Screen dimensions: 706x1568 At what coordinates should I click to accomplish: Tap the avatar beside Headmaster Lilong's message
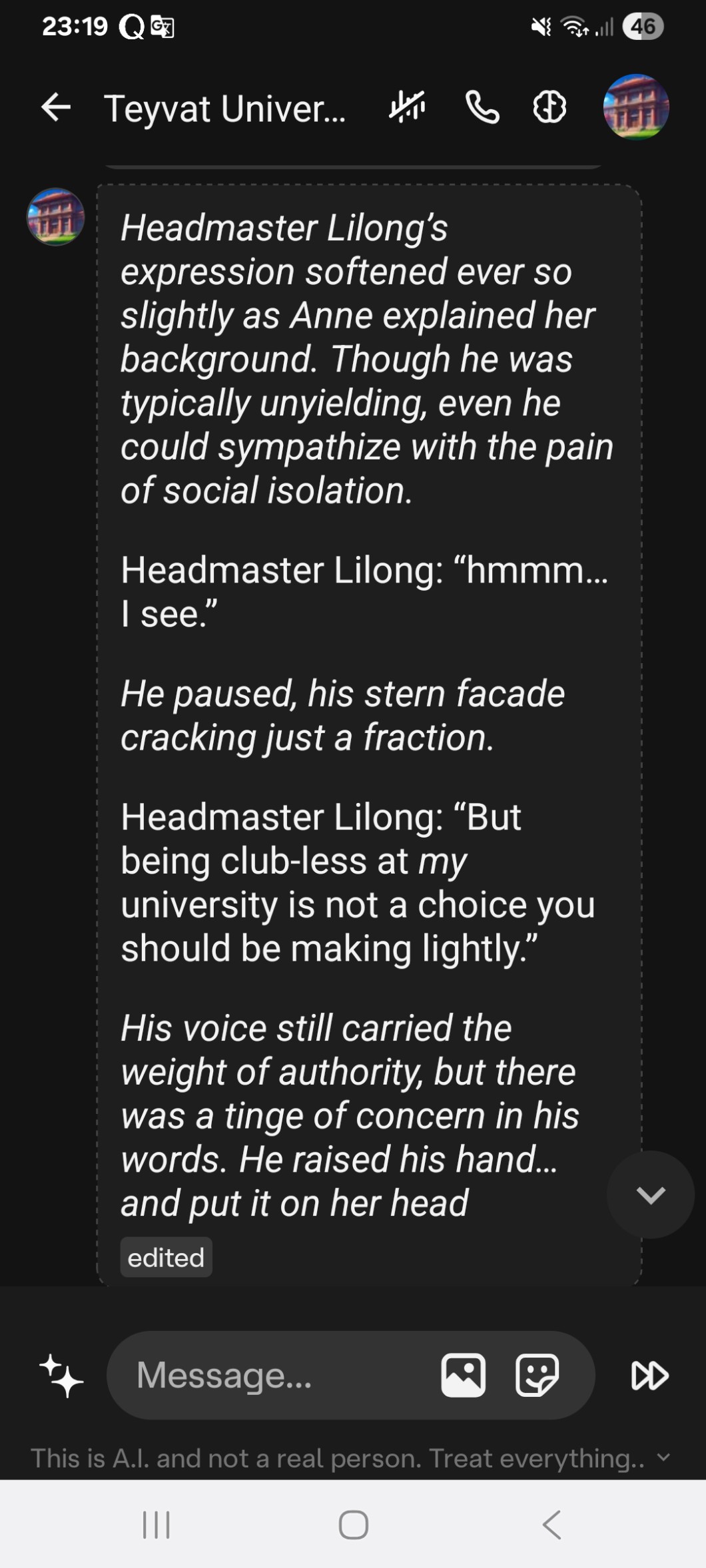point(55,217)
